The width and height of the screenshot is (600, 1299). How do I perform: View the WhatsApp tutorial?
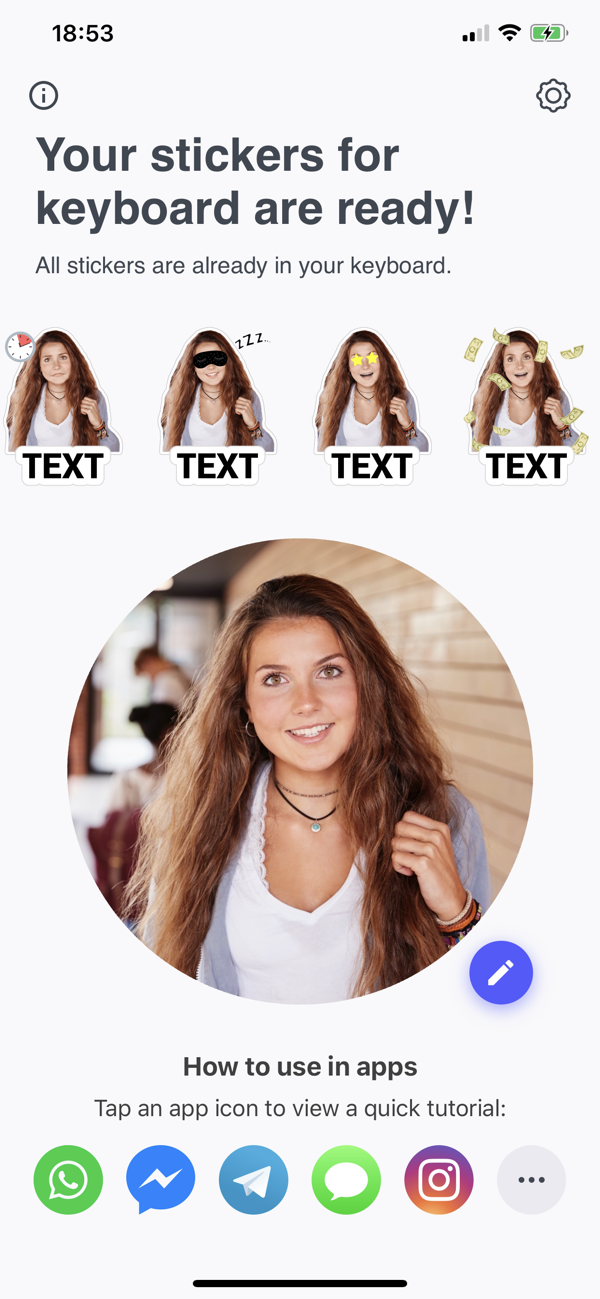coord(69,1180)
